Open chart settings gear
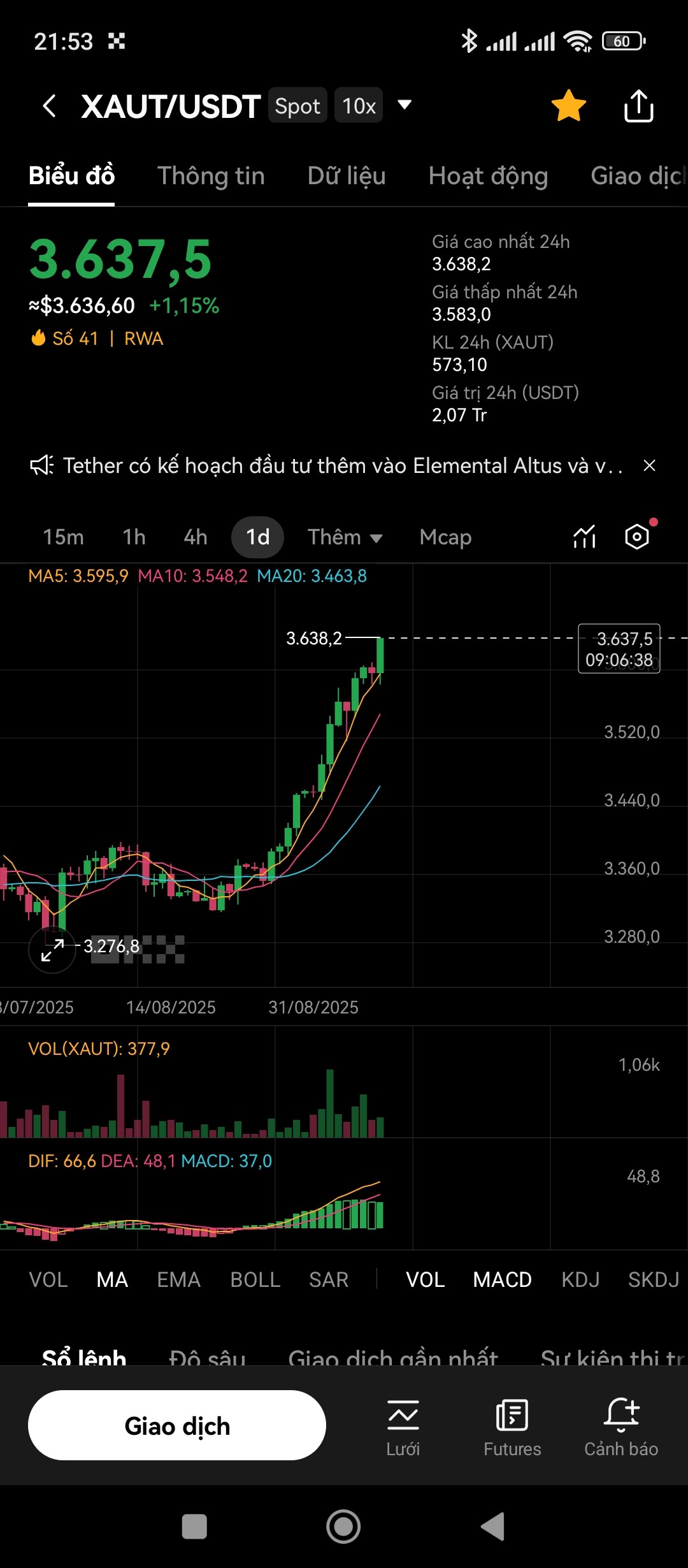The image size is (688, 1568). coord(637,537)
